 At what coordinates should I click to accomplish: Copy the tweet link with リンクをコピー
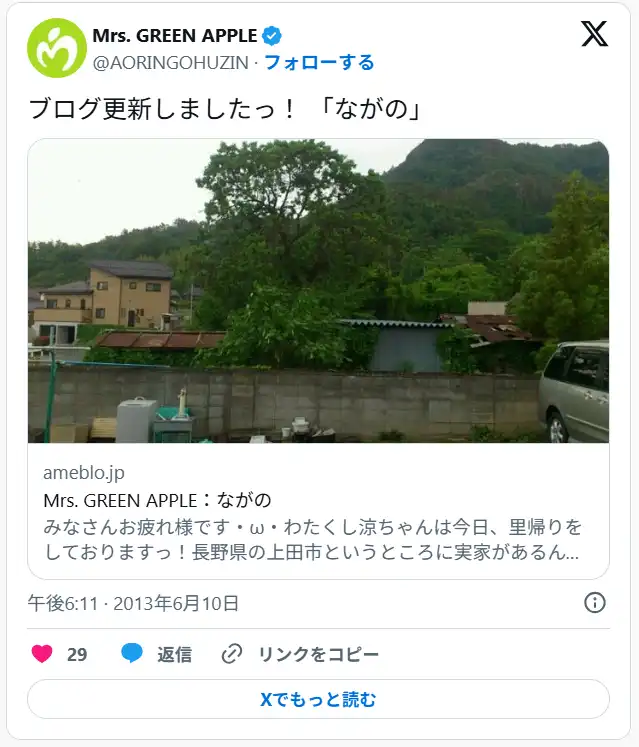(x=300, y=654)
